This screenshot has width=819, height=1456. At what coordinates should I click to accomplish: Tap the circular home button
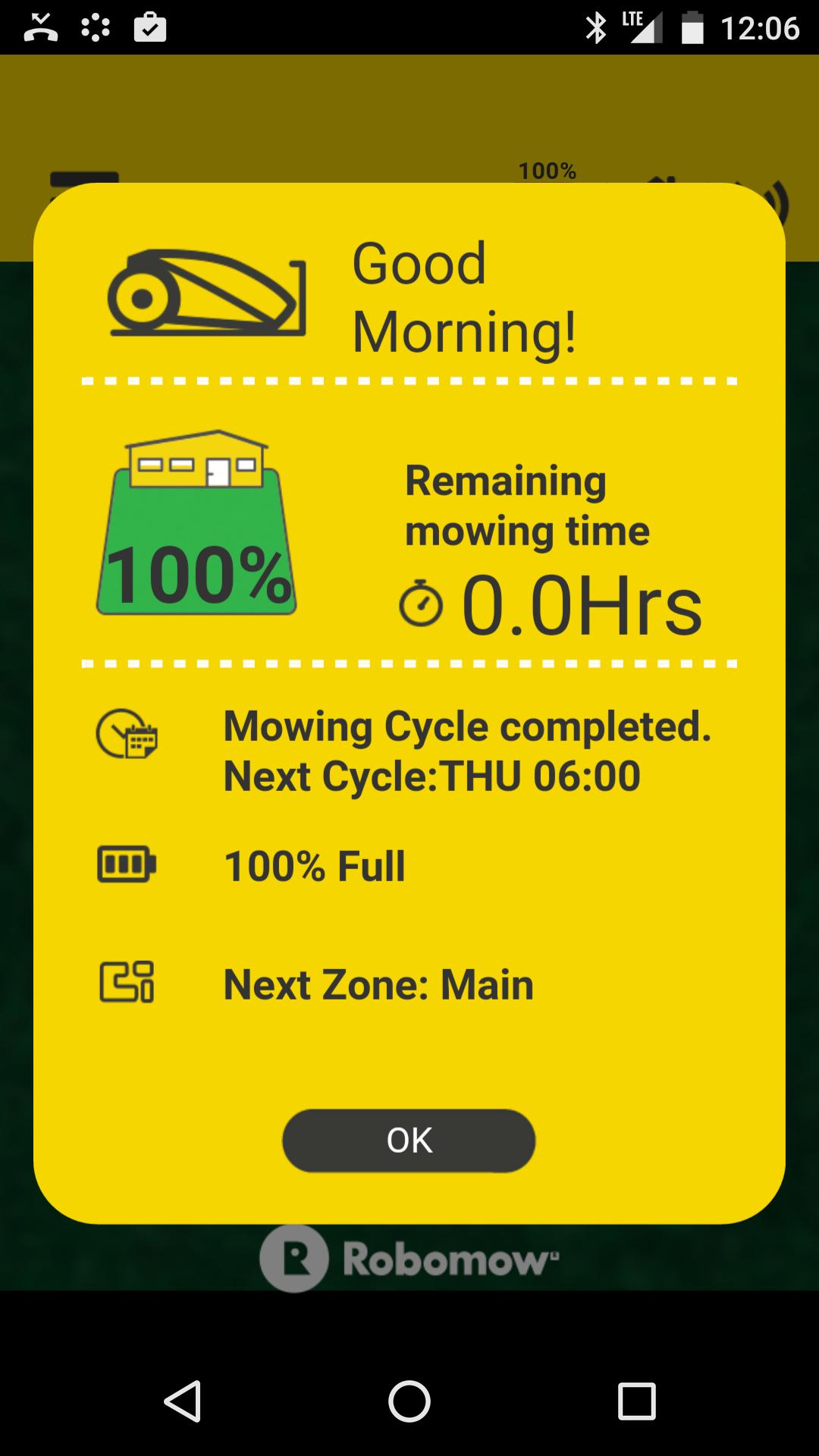[409, 1401]
